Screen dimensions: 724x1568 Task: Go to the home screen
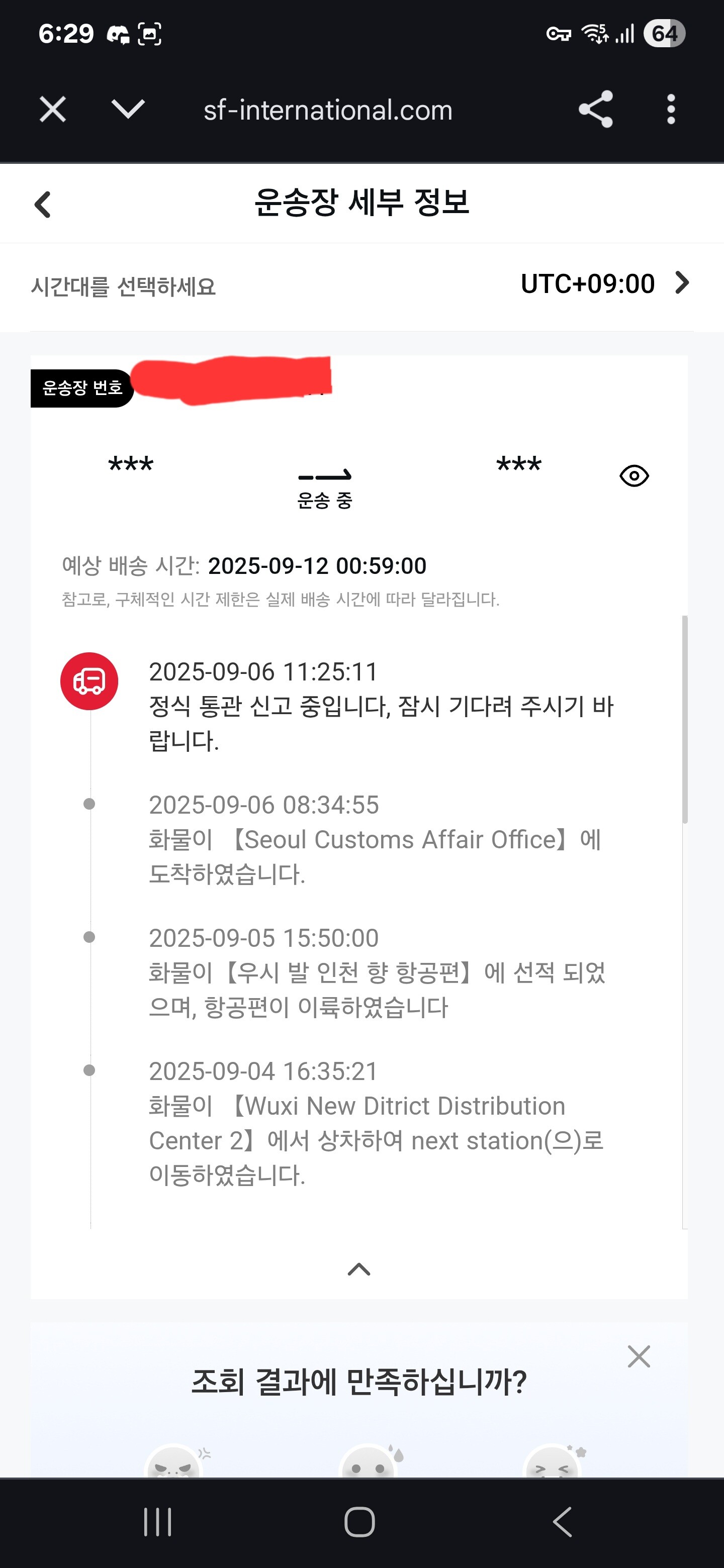[359, 1522]
